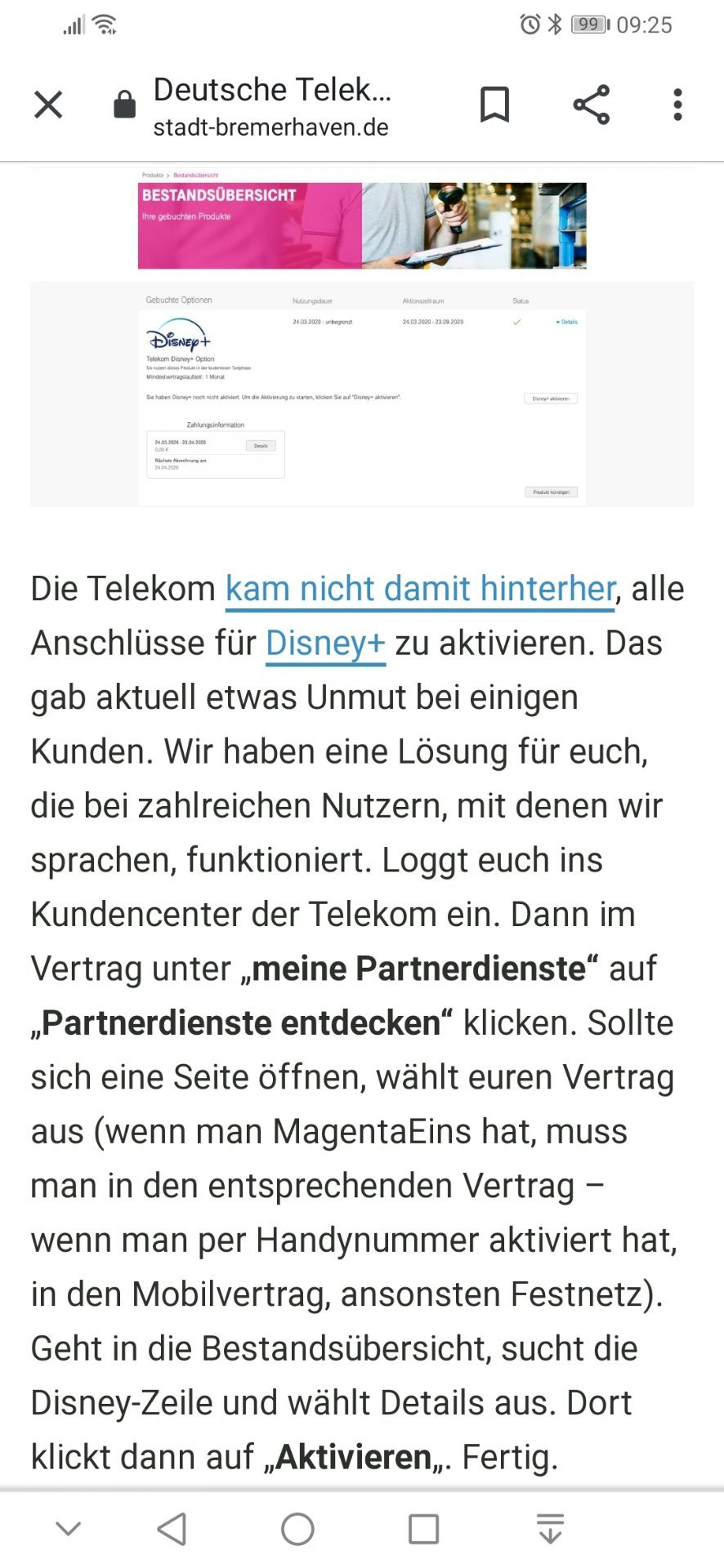Tap the lock icon for site info
The image size is (724, 1568).
click(x=124, y=105)
